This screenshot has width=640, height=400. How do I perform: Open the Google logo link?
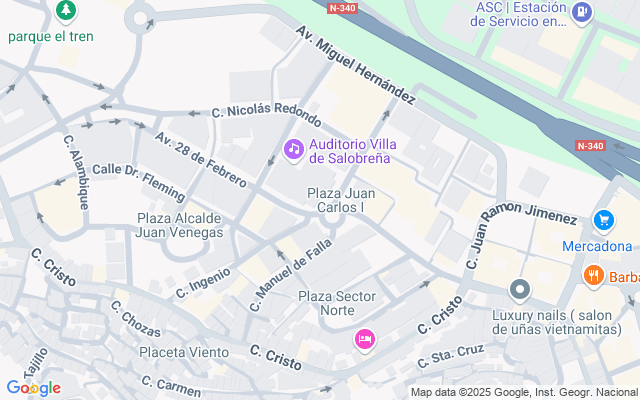click(33, 388)
